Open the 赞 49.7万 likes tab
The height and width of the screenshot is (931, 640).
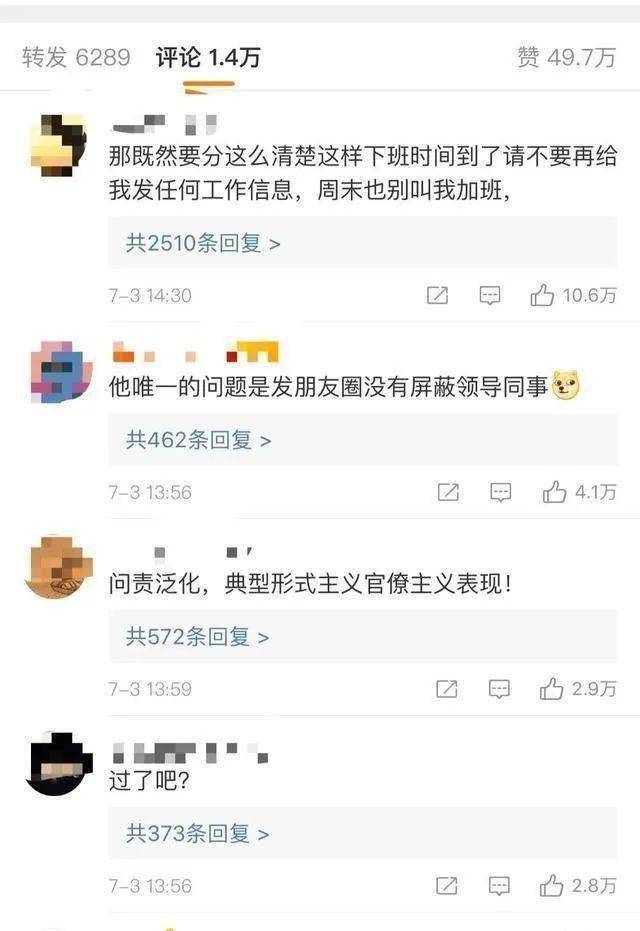(566, 58)
